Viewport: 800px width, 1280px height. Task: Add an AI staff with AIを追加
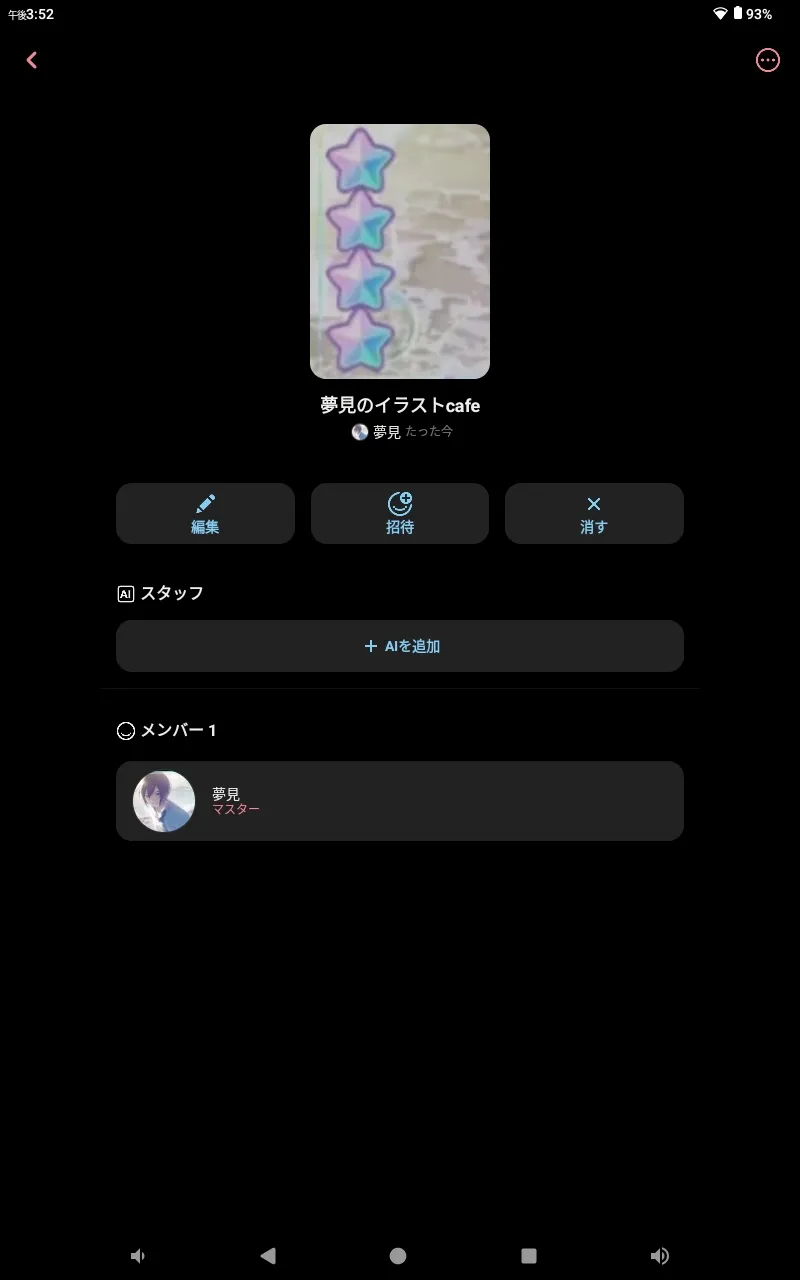400,646
